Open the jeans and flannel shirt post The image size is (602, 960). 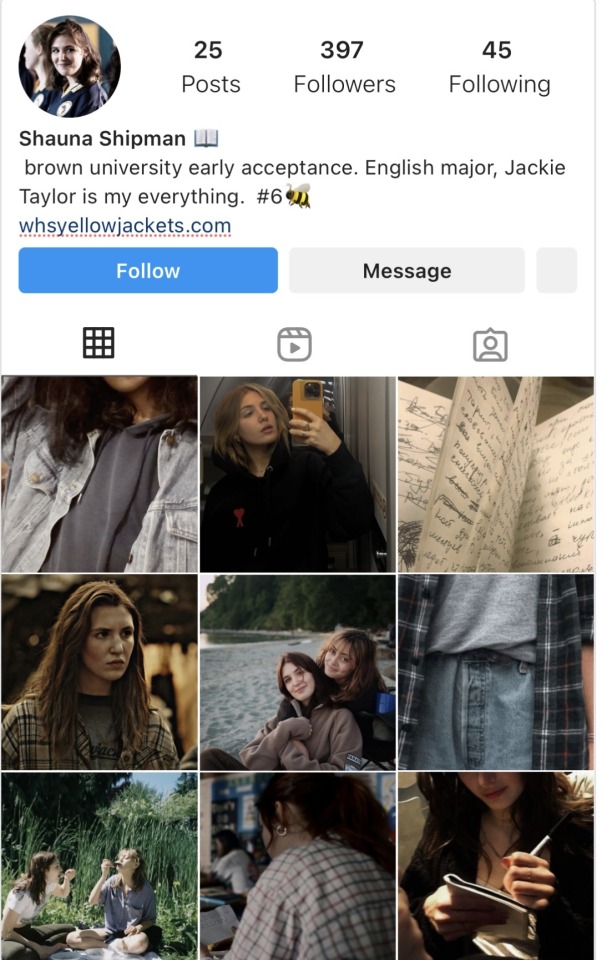[x=496, y=672]
